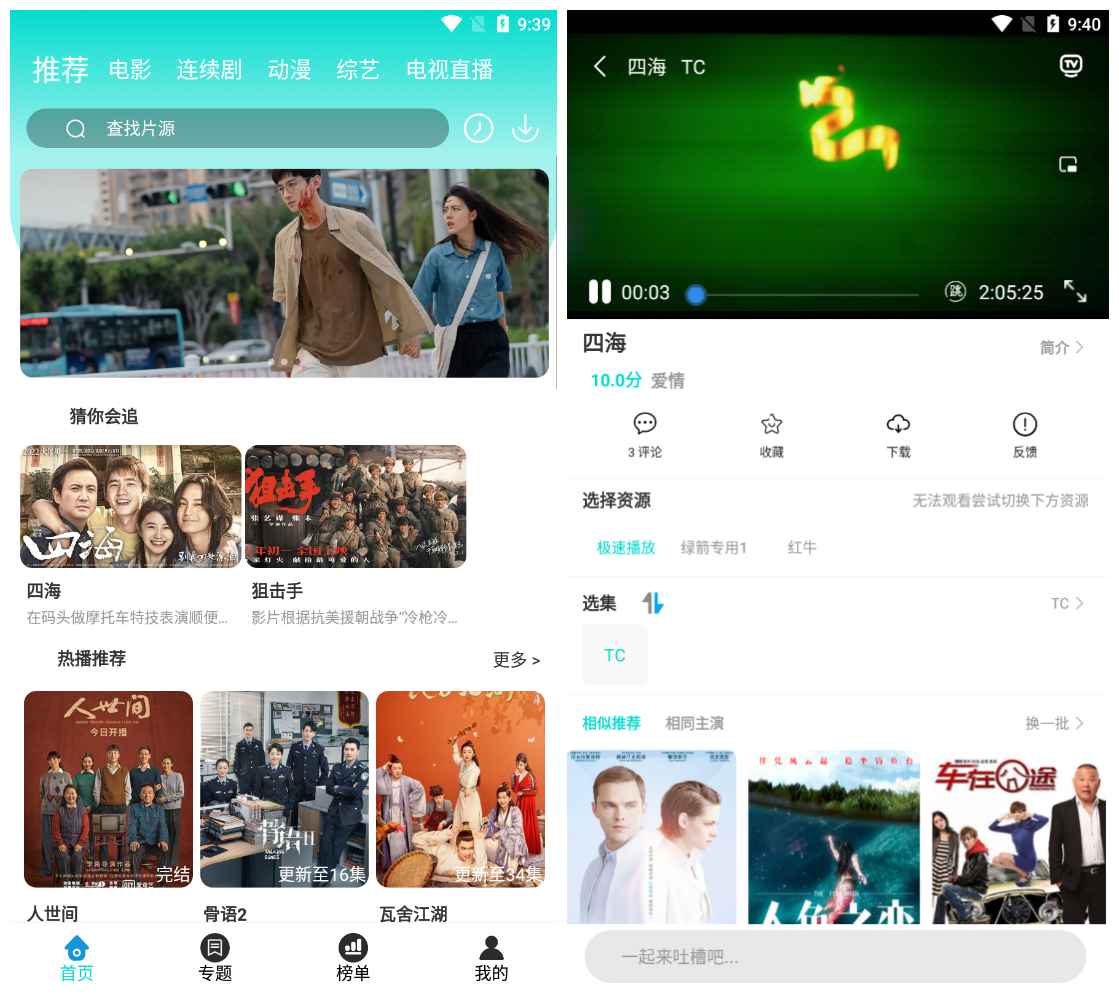Open the 我的 profile tab
This screenshot has height=997, width=1119.
(491, 957)
